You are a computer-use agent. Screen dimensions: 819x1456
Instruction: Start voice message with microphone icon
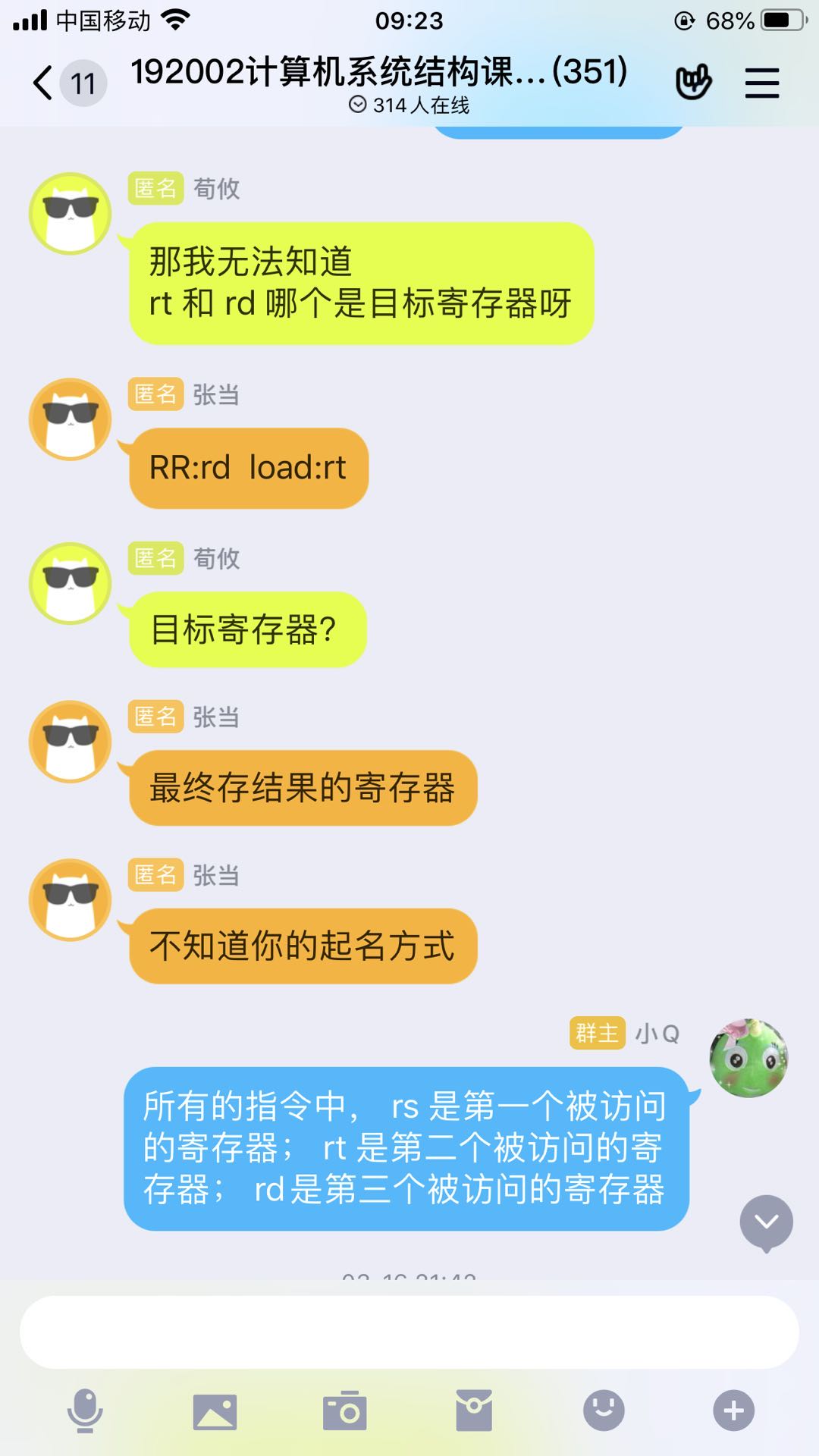(x=85, y=1410)
